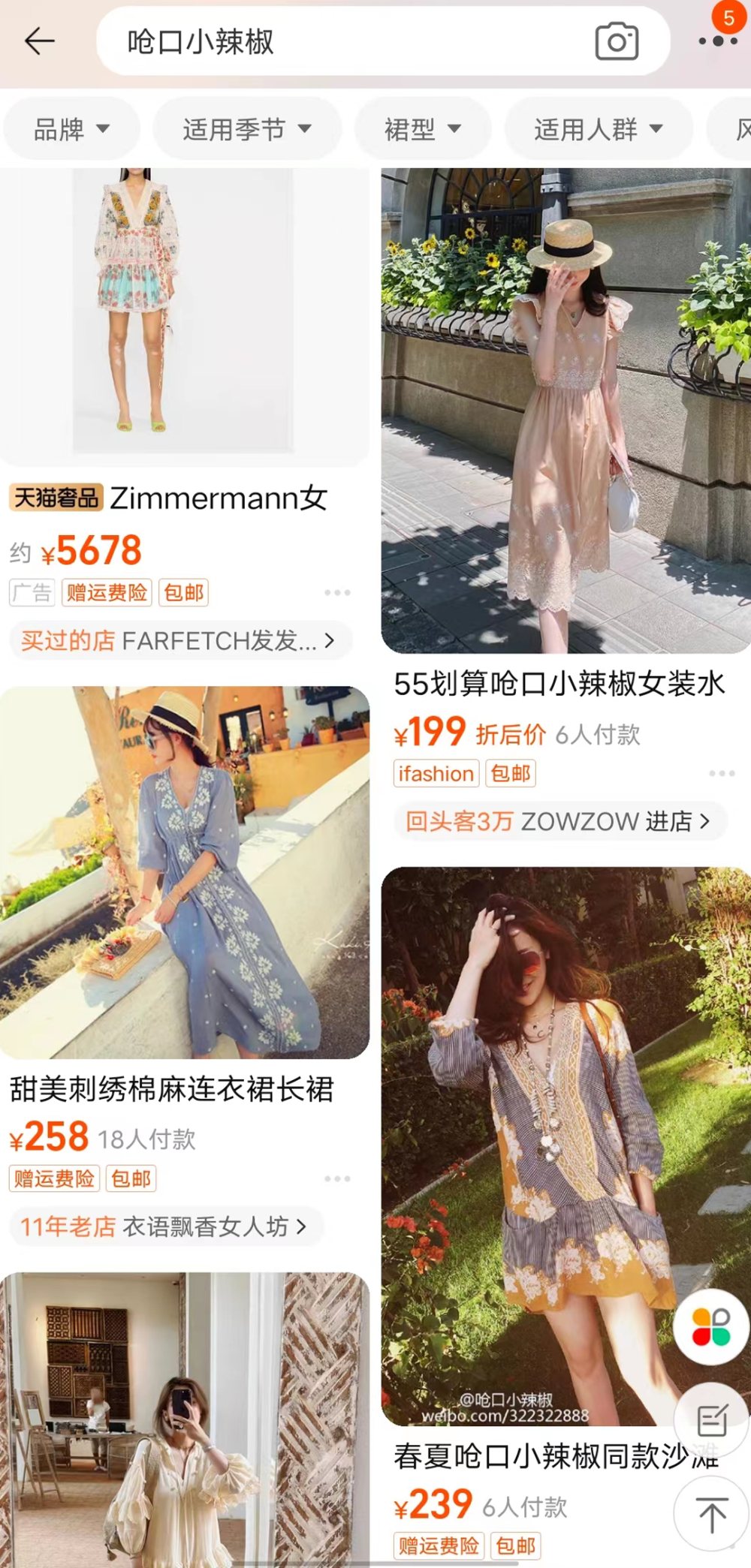The height and width of the screenshot is (1568, 751).
Task: Visit the 衣语飘香女人坊 store
Action: click(x=165, y=1226)
